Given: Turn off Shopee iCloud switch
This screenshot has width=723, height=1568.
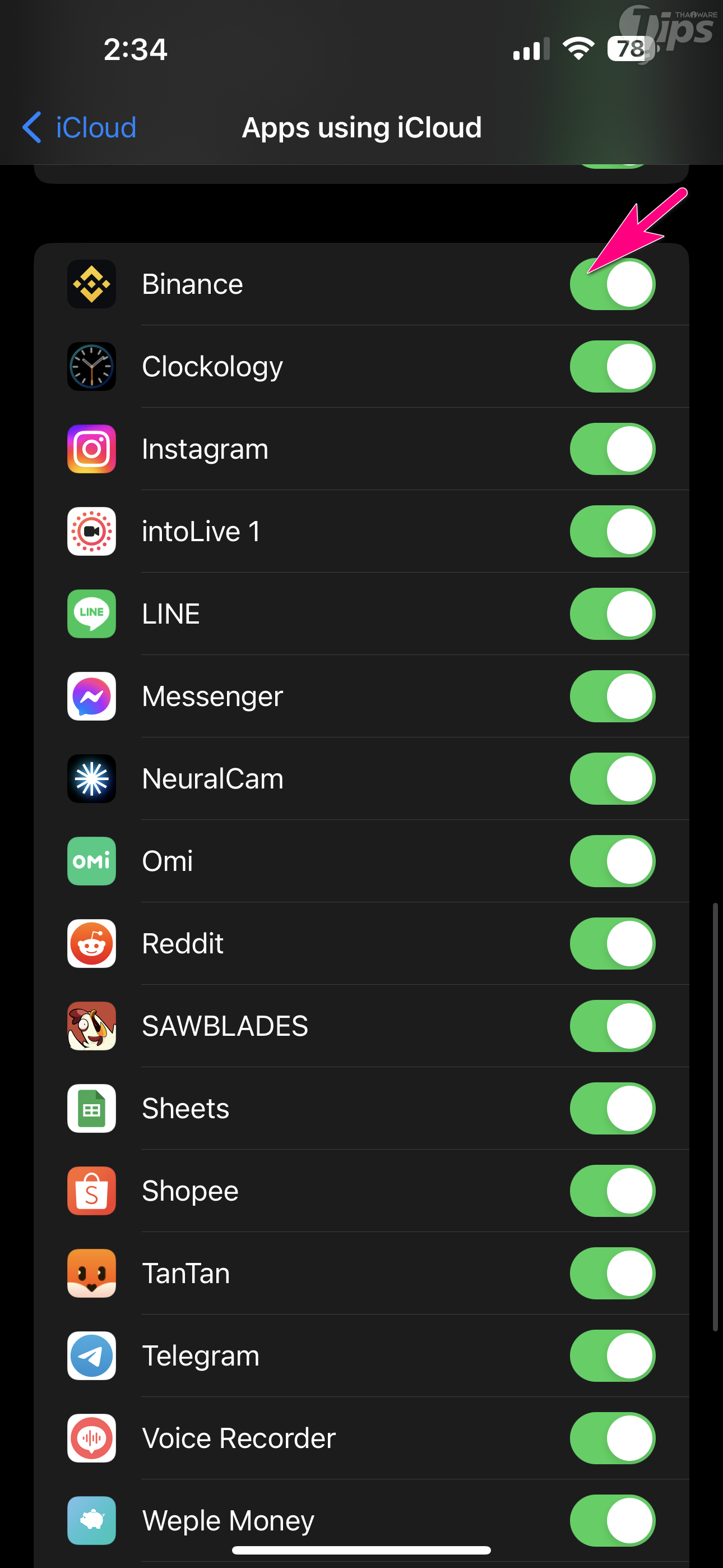Looking at the screenshot, I should [x=612, y=1191].
